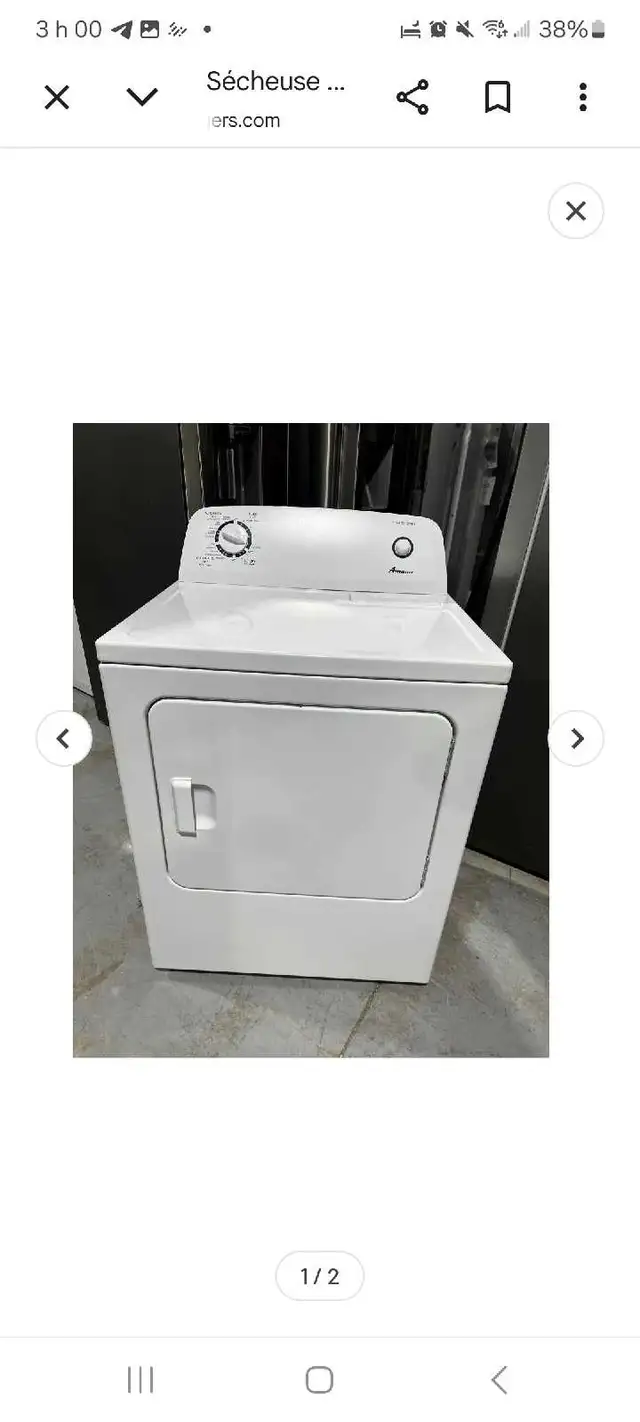
Task: Bookmark this page
Action: 497,97
